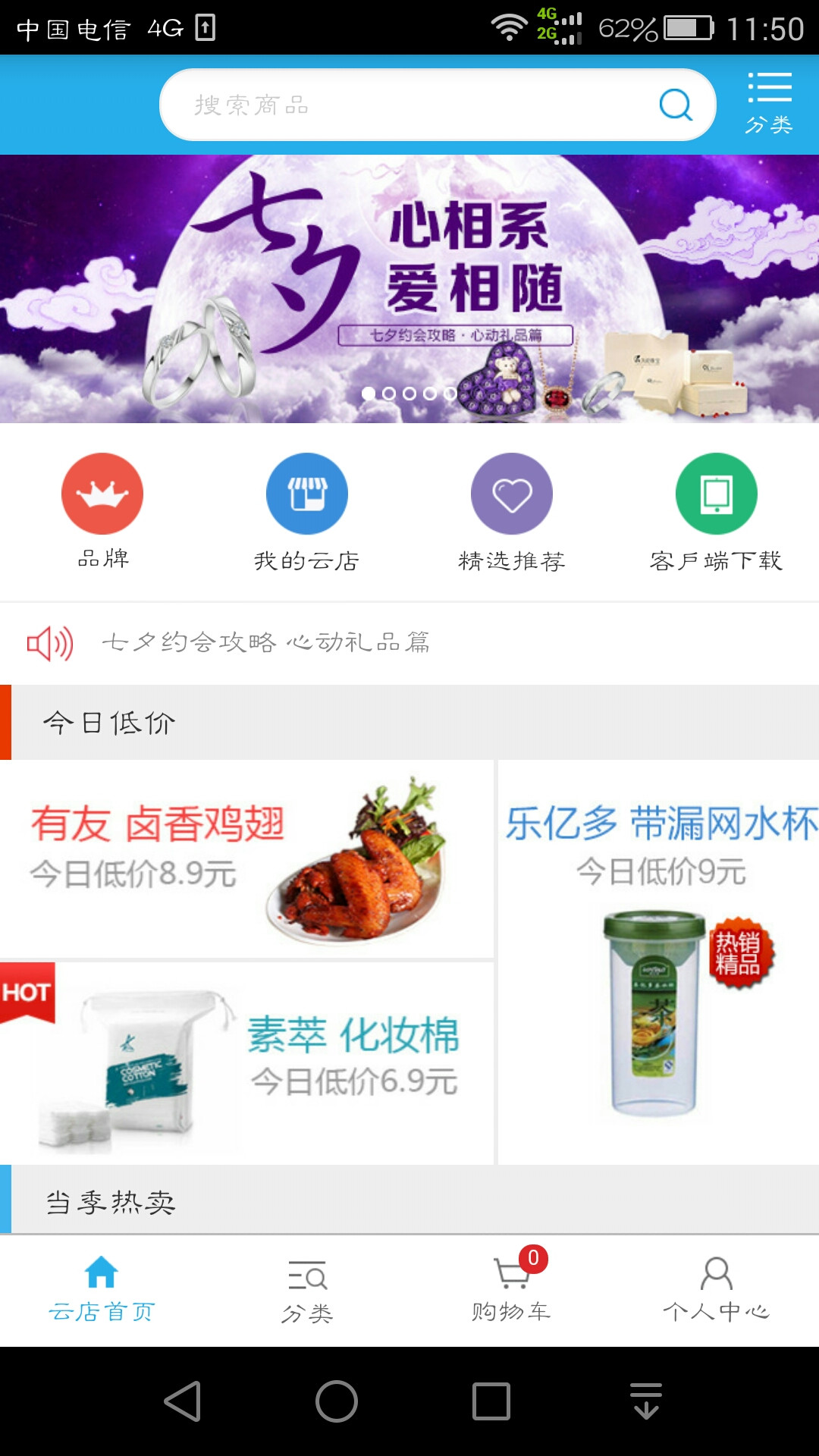View the 素萃 化妆棉 deal
The width and height of the screenshot is (819, 1456).
[246, 1063]
